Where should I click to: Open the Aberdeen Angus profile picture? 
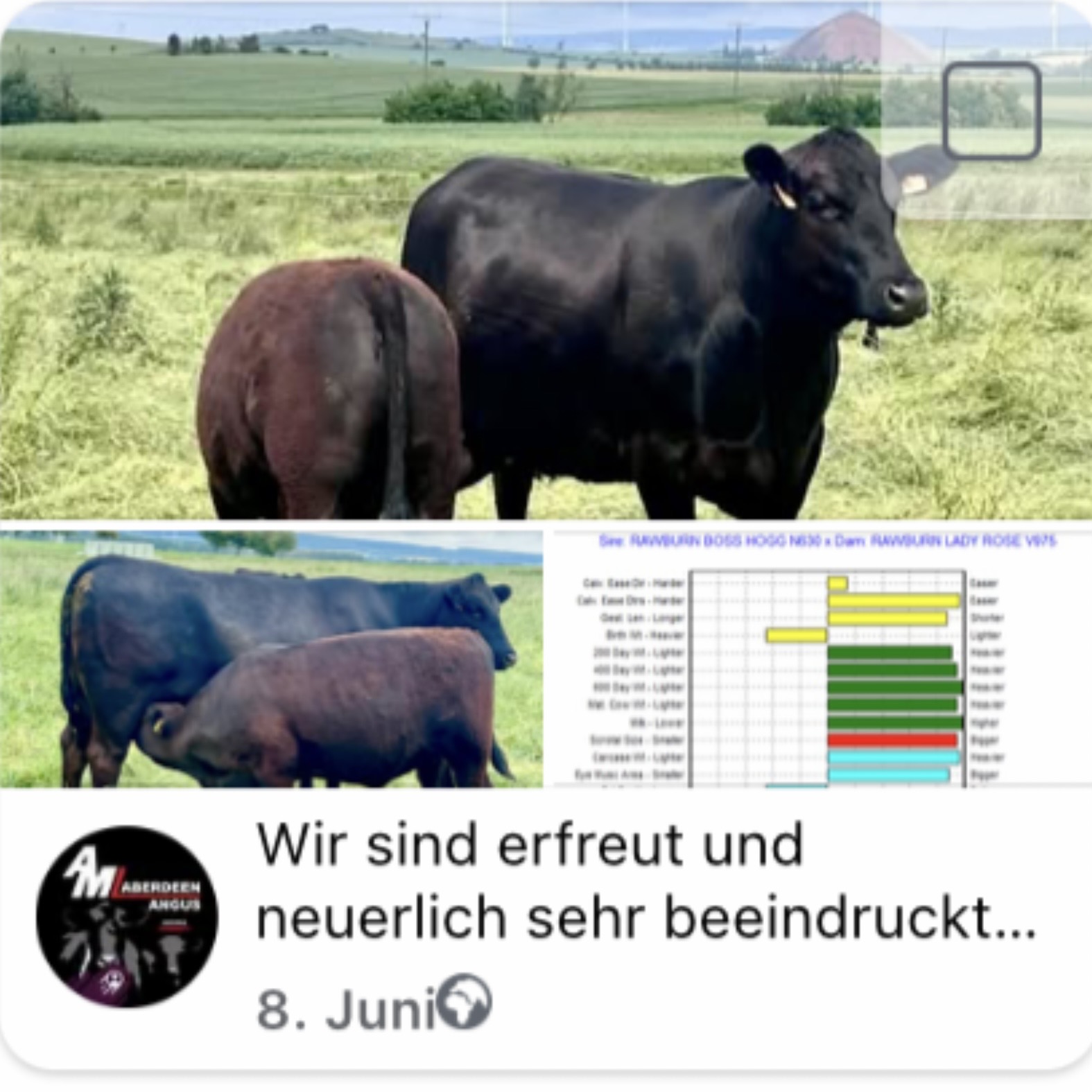[x=127, y=916]
